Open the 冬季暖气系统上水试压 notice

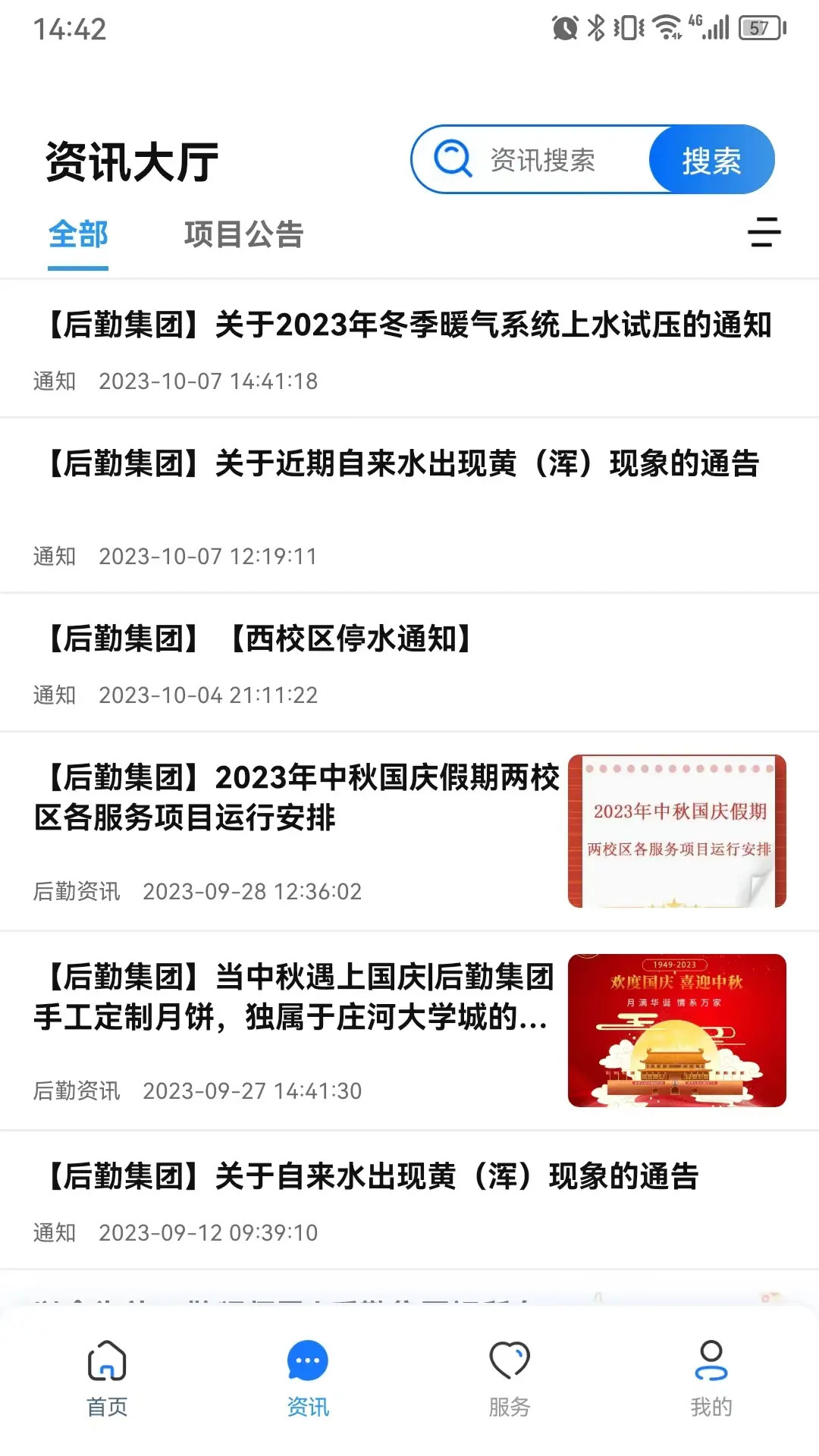(x=409, y=326)
